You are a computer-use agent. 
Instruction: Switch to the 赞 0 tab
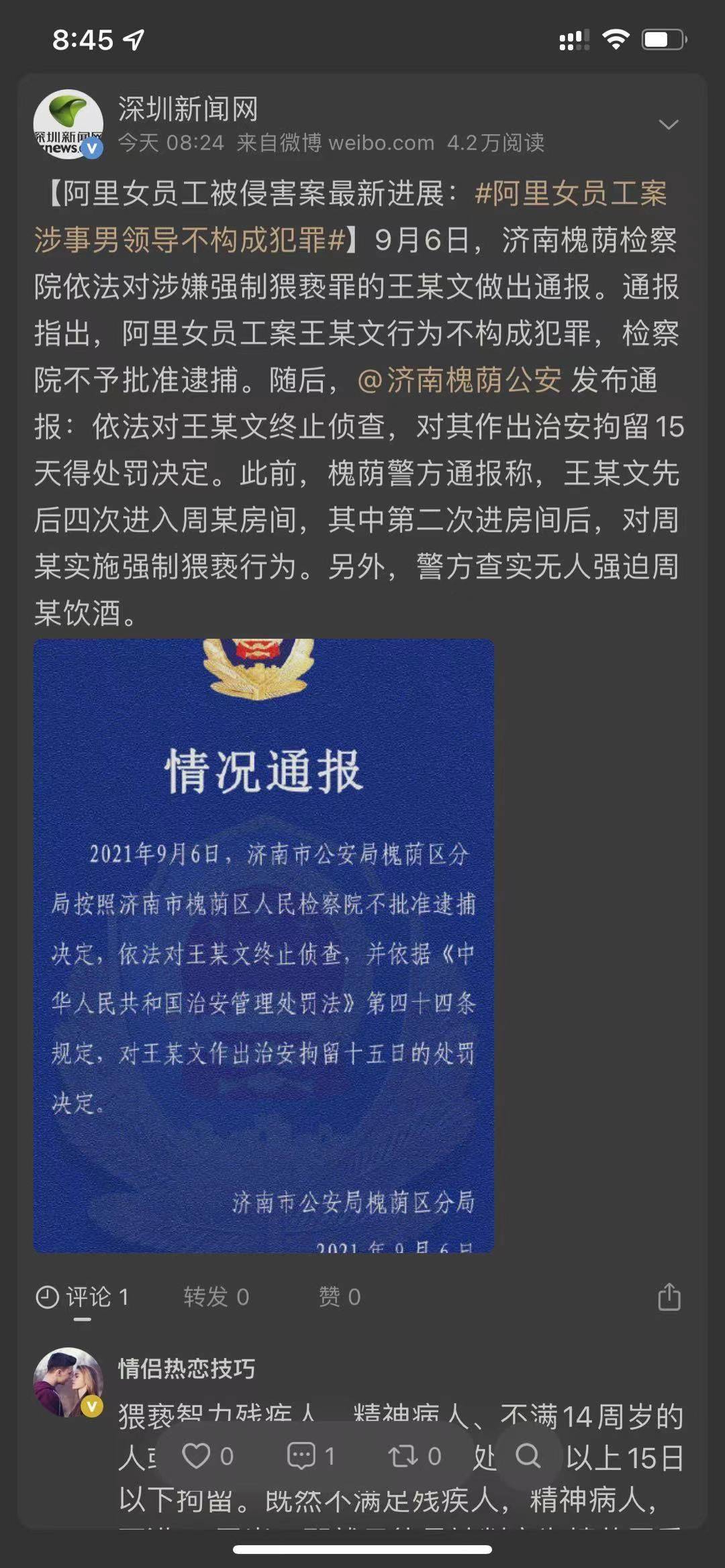coord(340,1297)
